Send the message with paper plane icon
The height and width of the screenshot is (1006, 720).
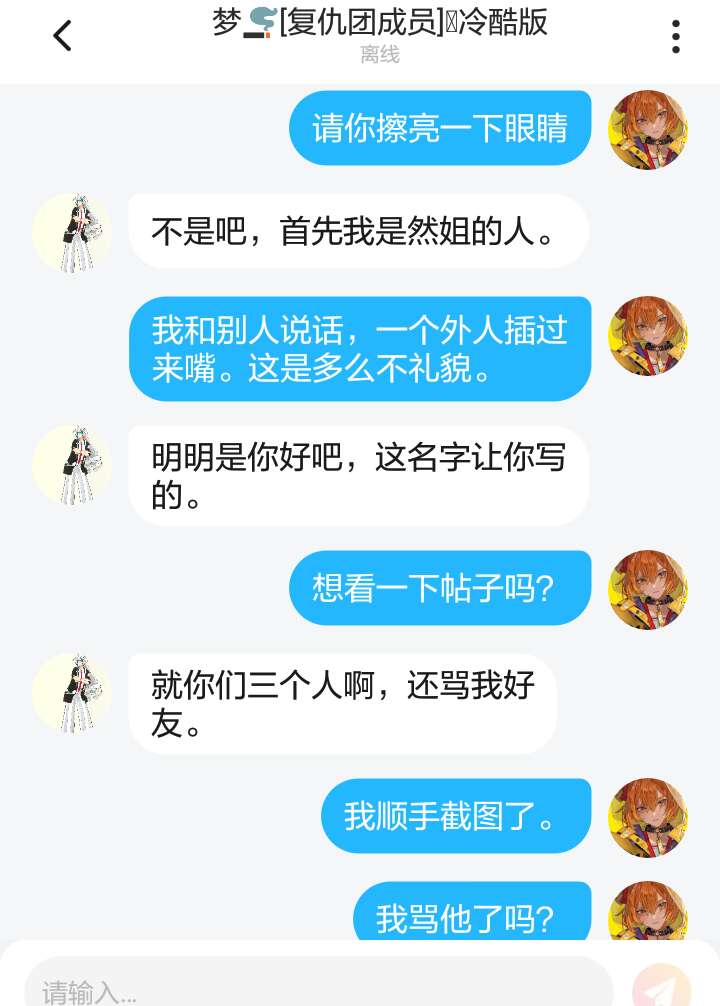tap(661, 987)
